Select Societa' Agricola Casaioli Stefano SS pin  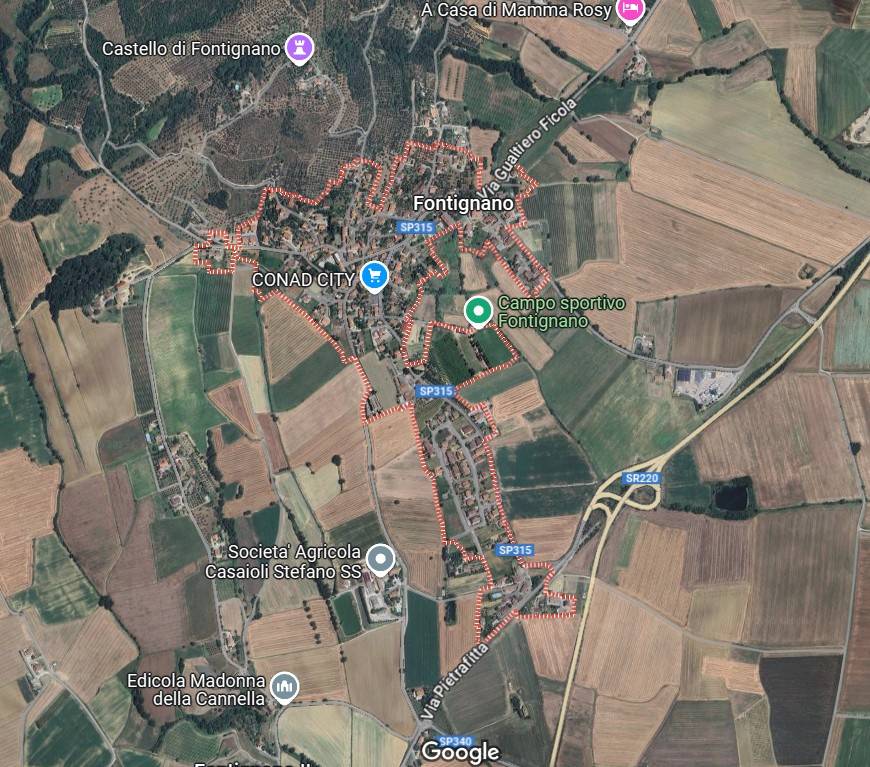[379, 559]
